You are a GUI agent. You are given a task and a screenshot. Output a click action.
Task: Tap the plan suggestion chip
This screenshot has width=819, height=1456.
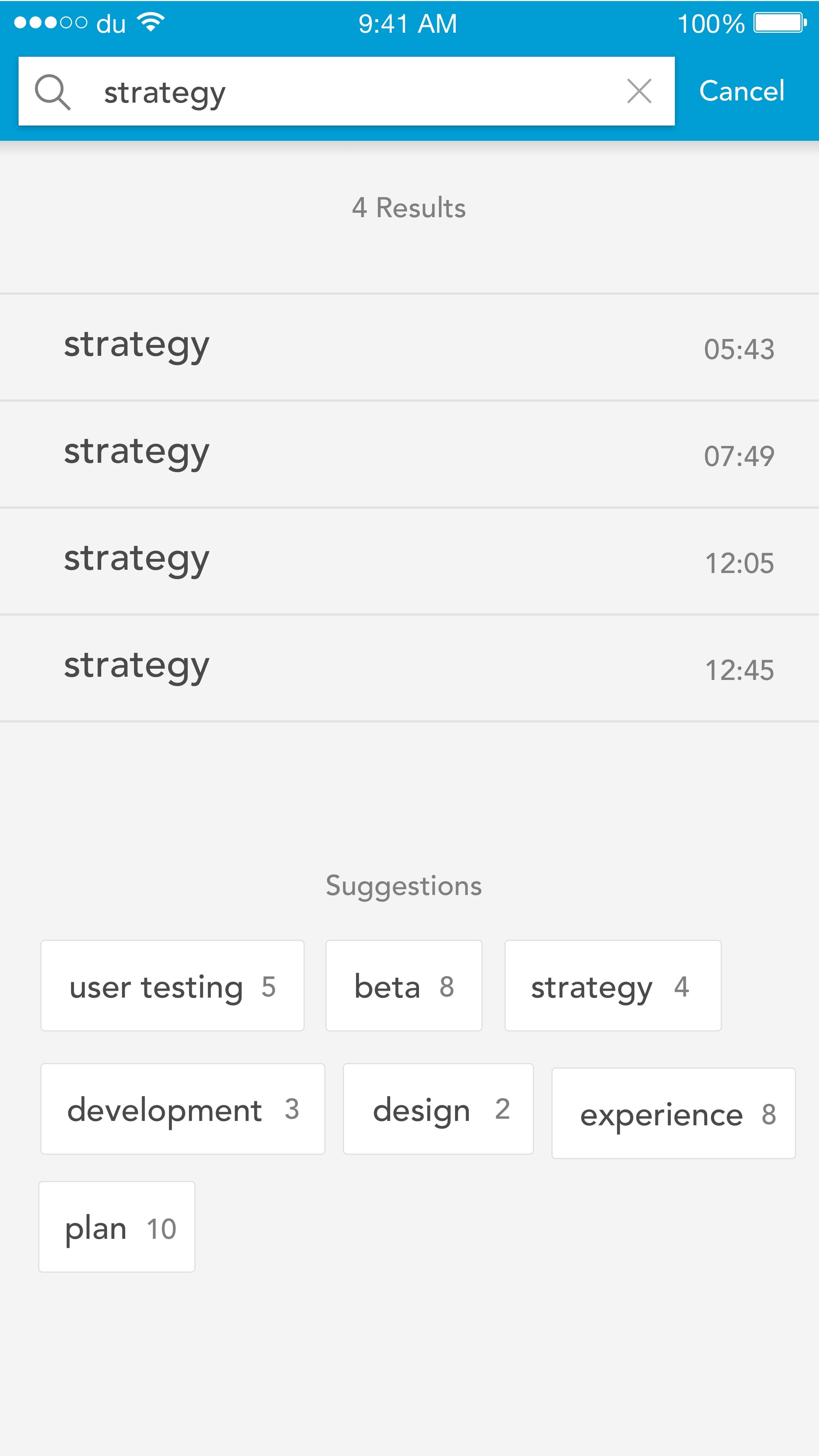(117, 1226)
